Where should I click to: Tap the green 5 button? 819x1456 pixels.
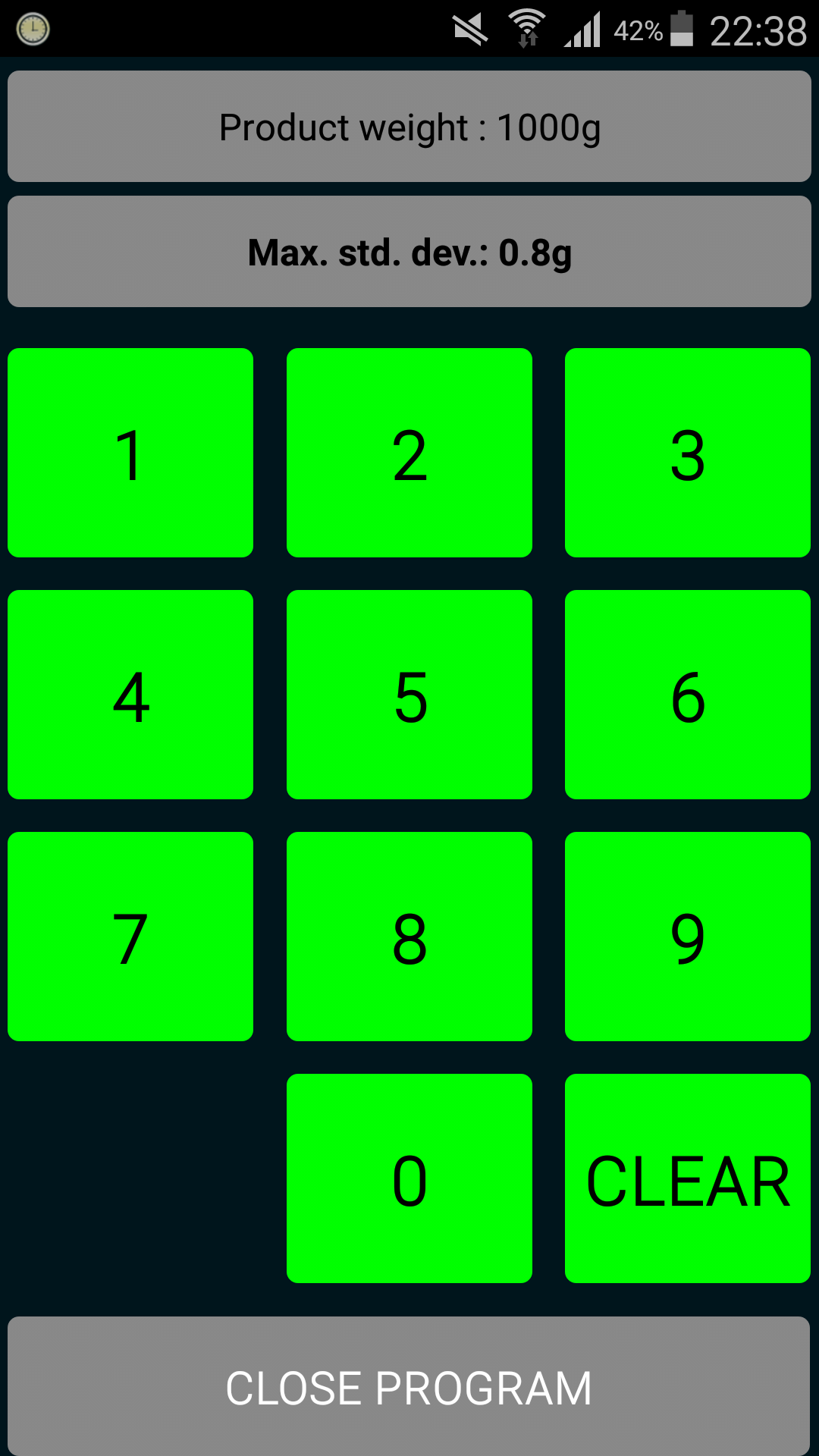[x=409, y=695]
